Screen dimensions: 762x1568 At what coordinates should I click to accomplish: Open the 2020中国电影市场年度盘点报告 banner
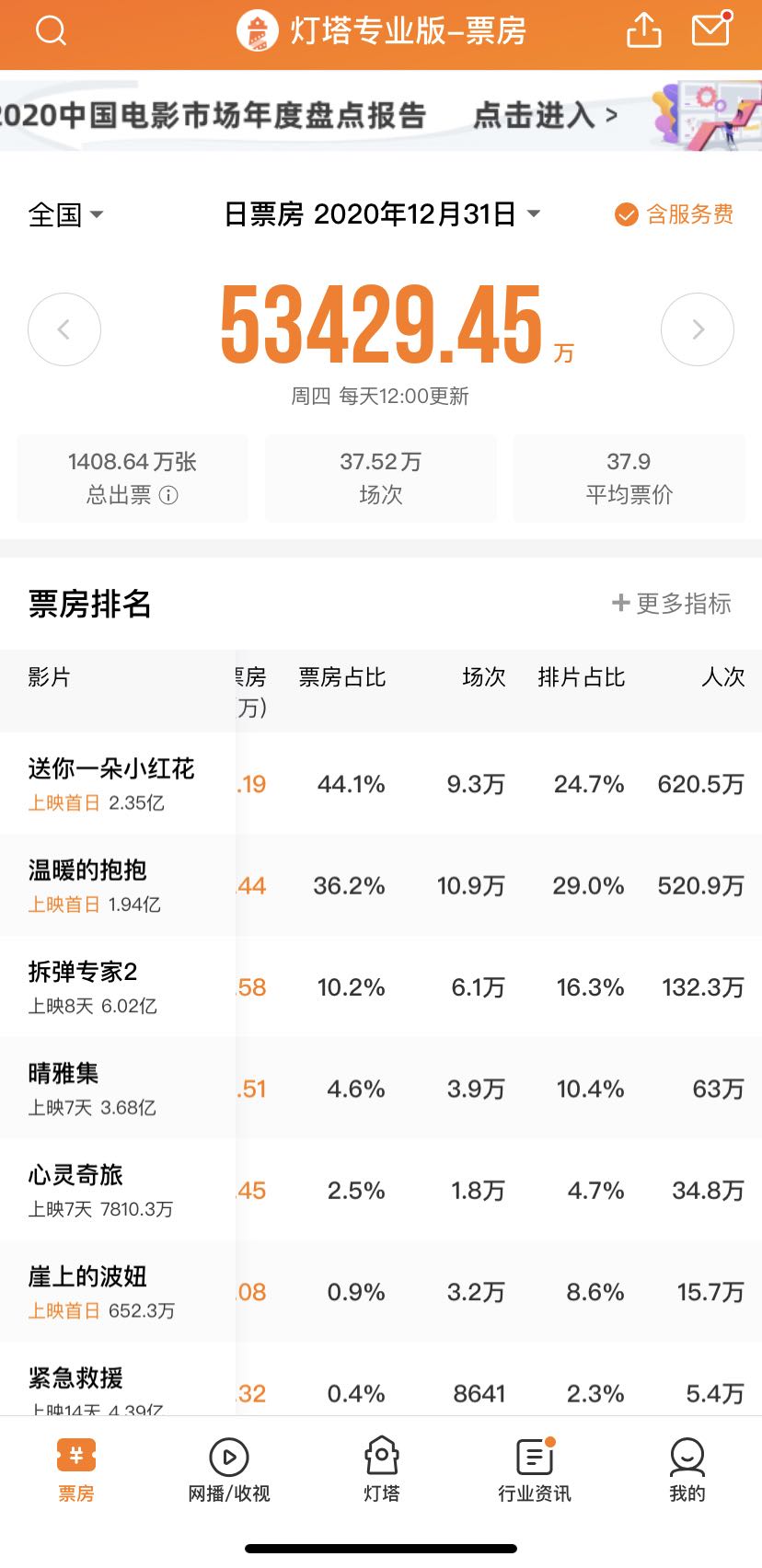[x=381, y=115]
